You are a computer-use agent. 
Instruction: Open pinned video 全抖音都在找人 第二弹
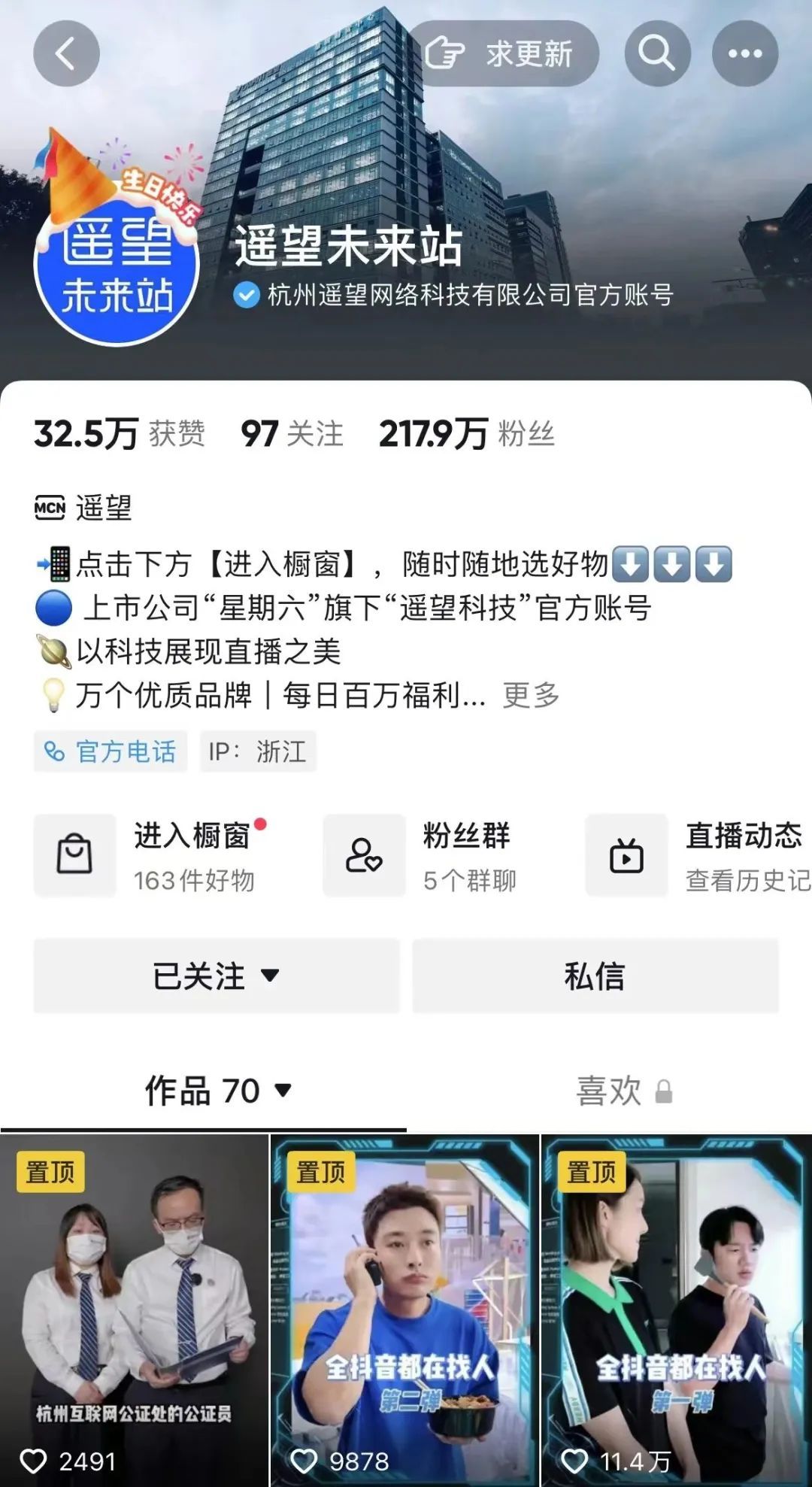tap(405, 1309)
